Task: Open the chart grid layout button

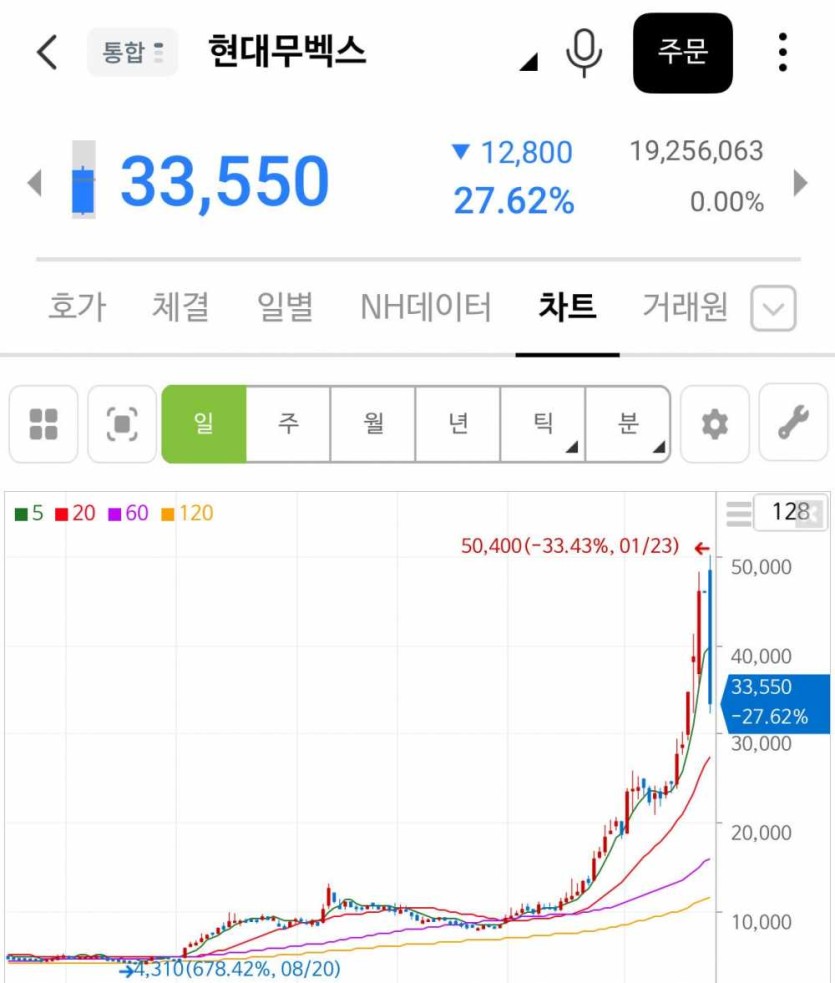Action: point(43,424)
